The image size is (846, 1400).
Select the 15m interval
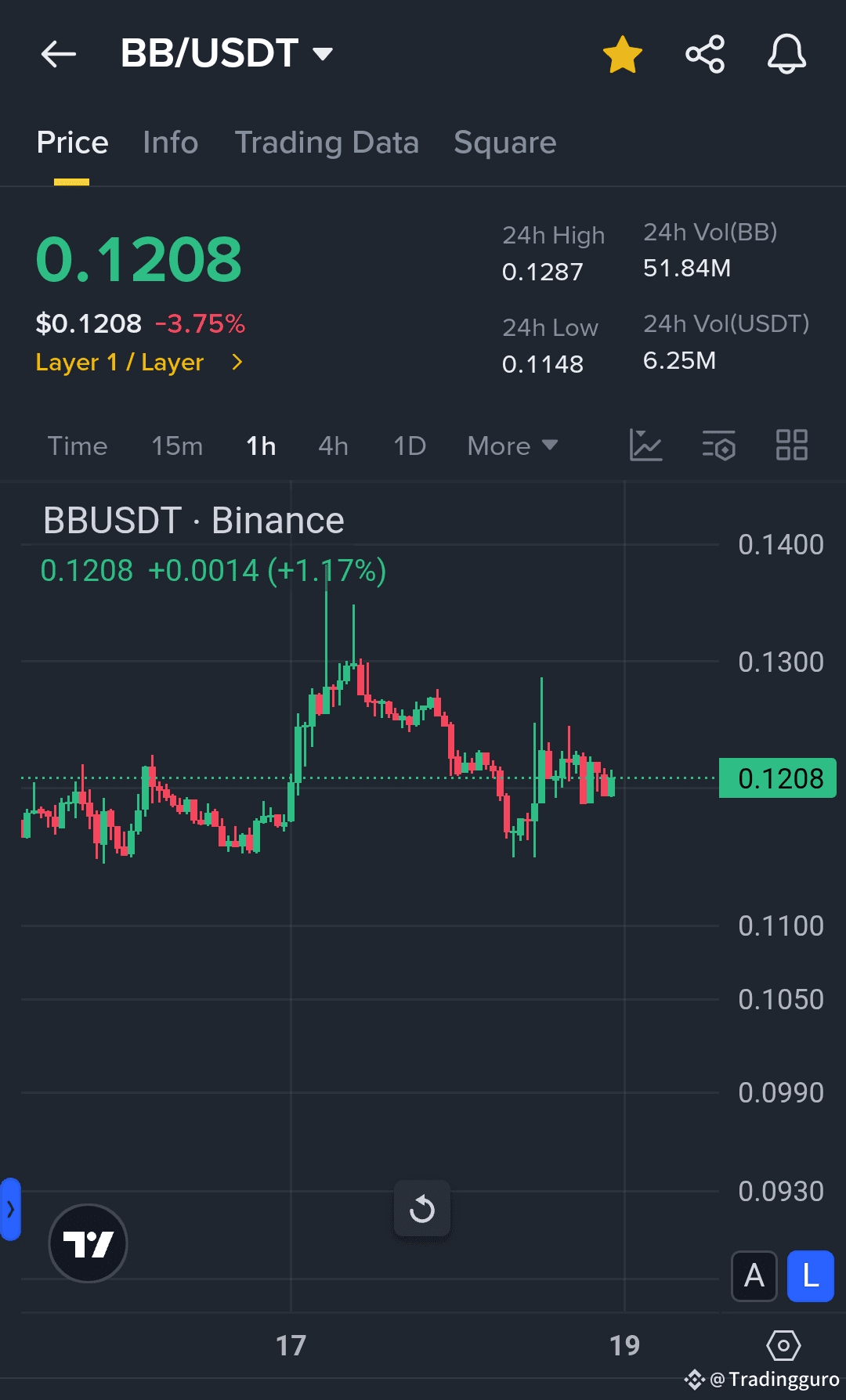(x=177, y=446)
